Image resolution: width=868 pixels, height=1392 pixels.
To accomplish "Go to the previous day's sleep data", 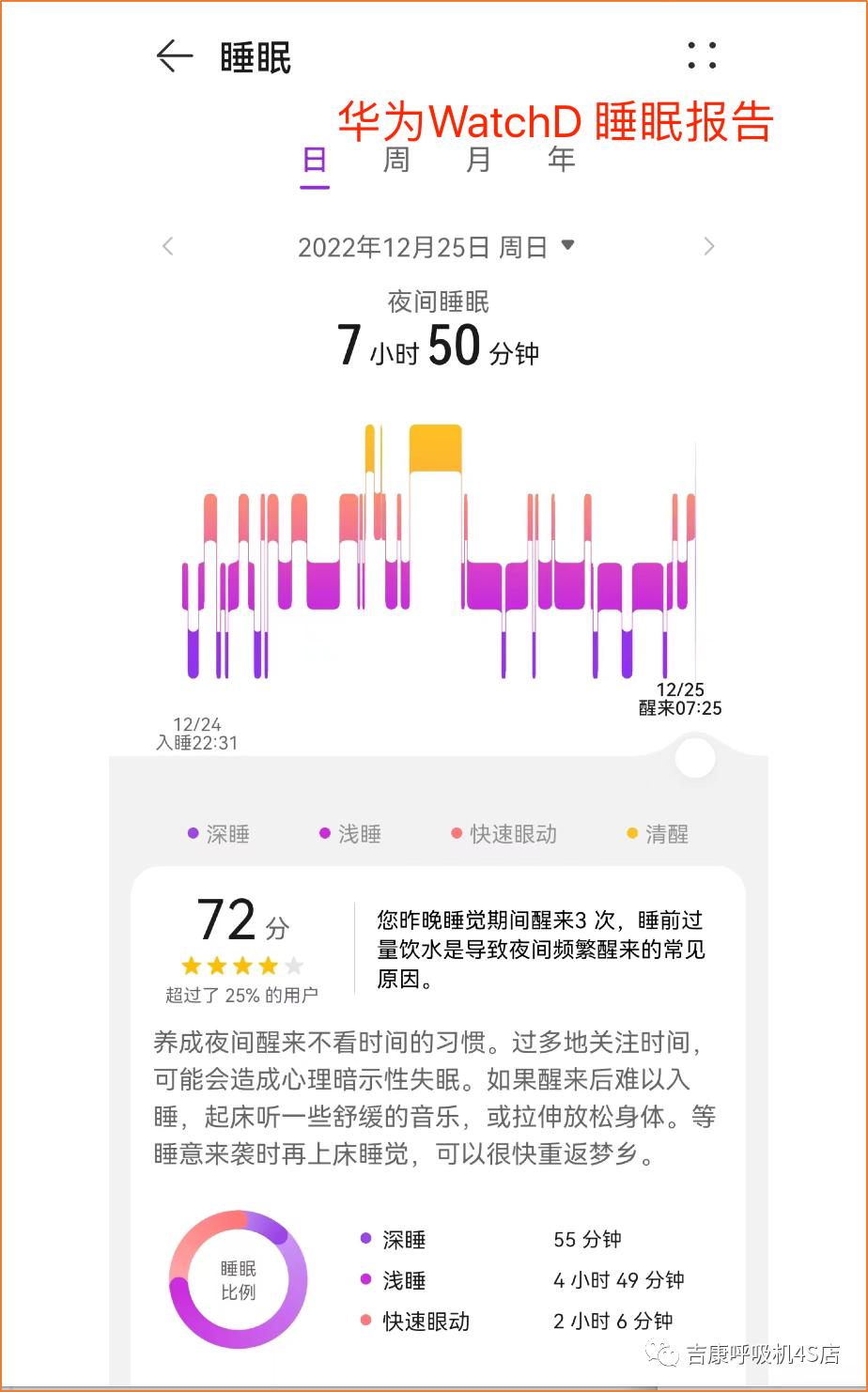I will coord(168,247).
